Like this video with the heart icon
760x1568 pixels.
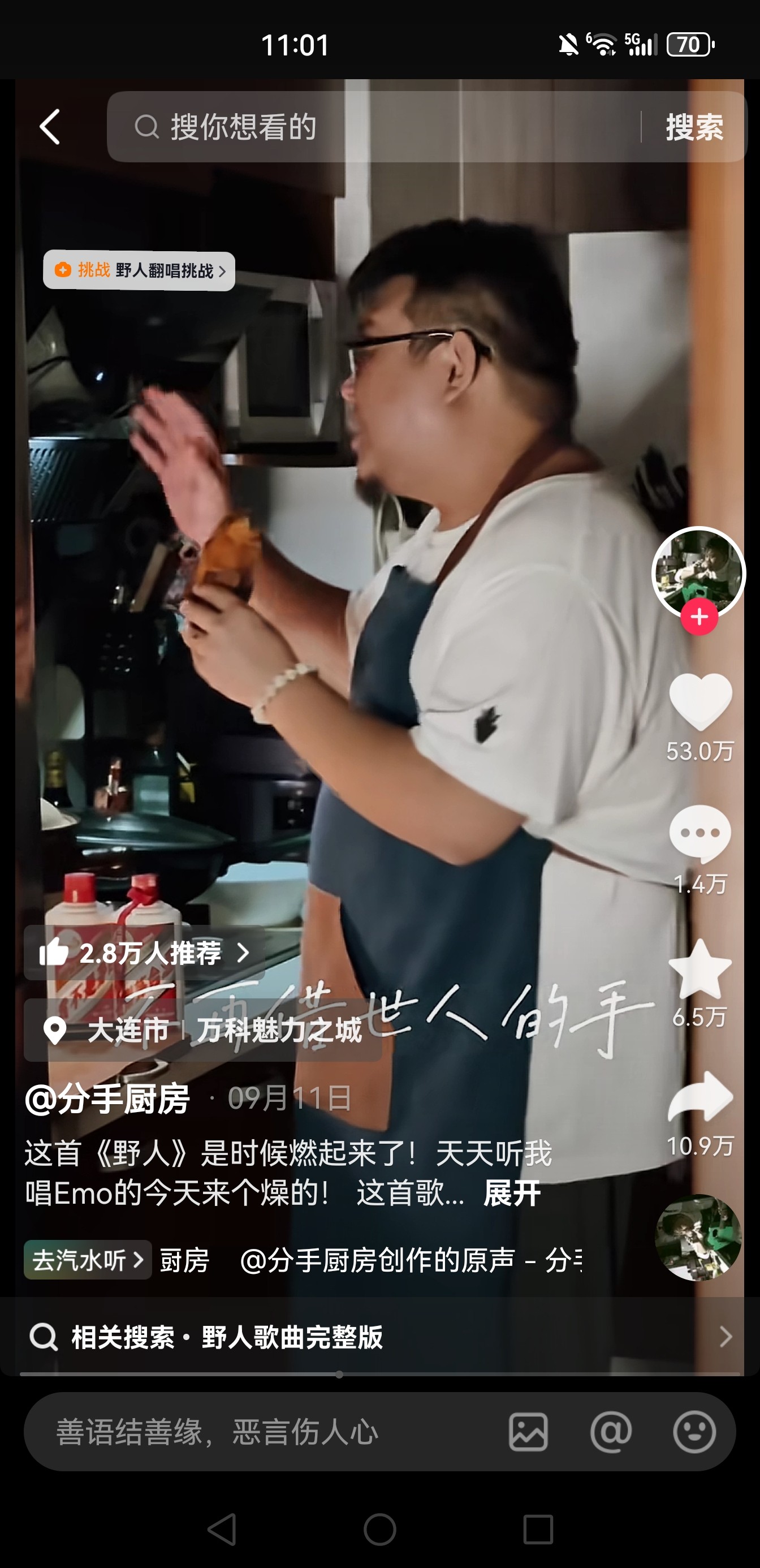point(699,701)
